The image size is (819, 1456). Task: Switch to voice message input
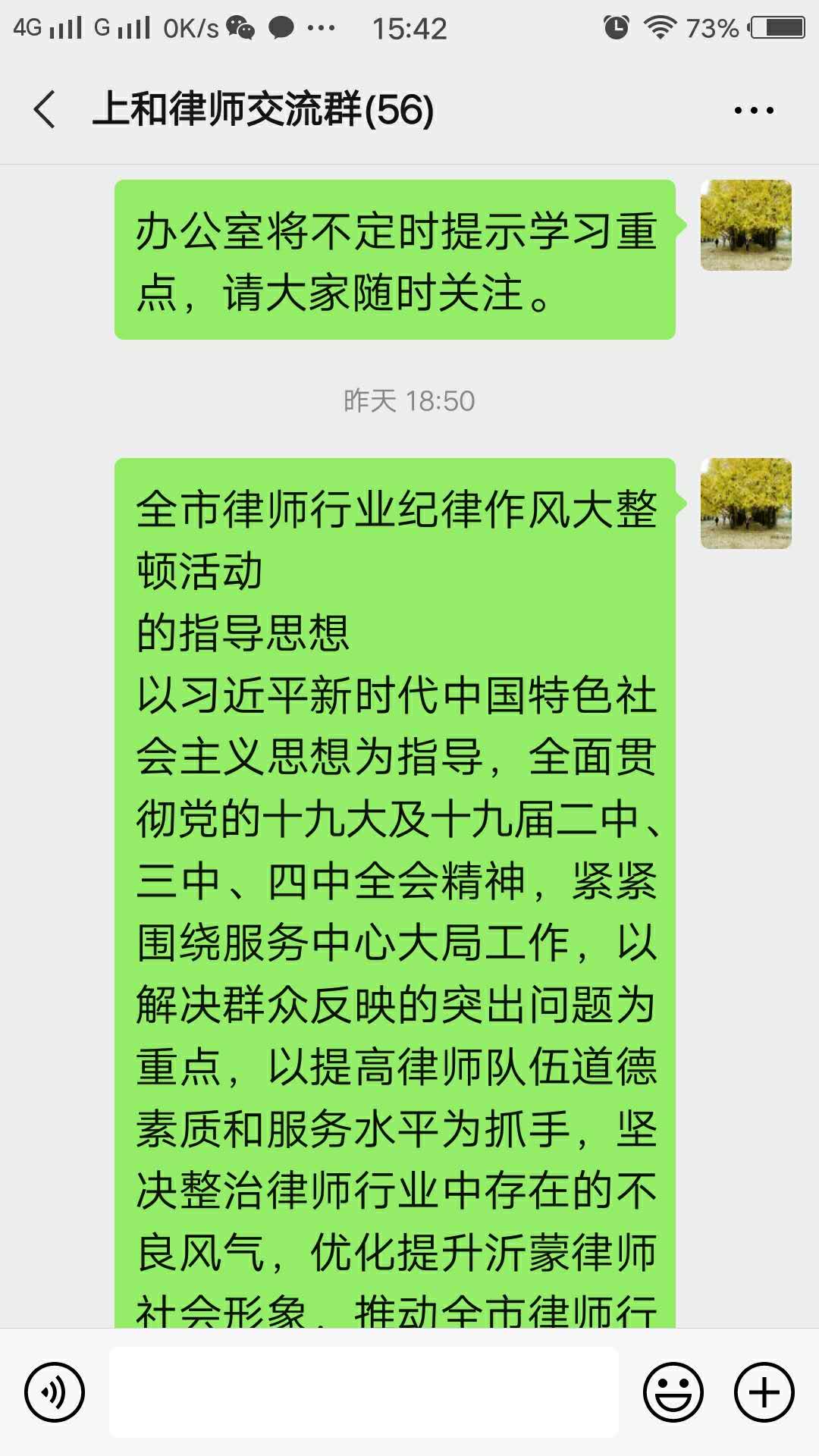(x=55, y=1392)
